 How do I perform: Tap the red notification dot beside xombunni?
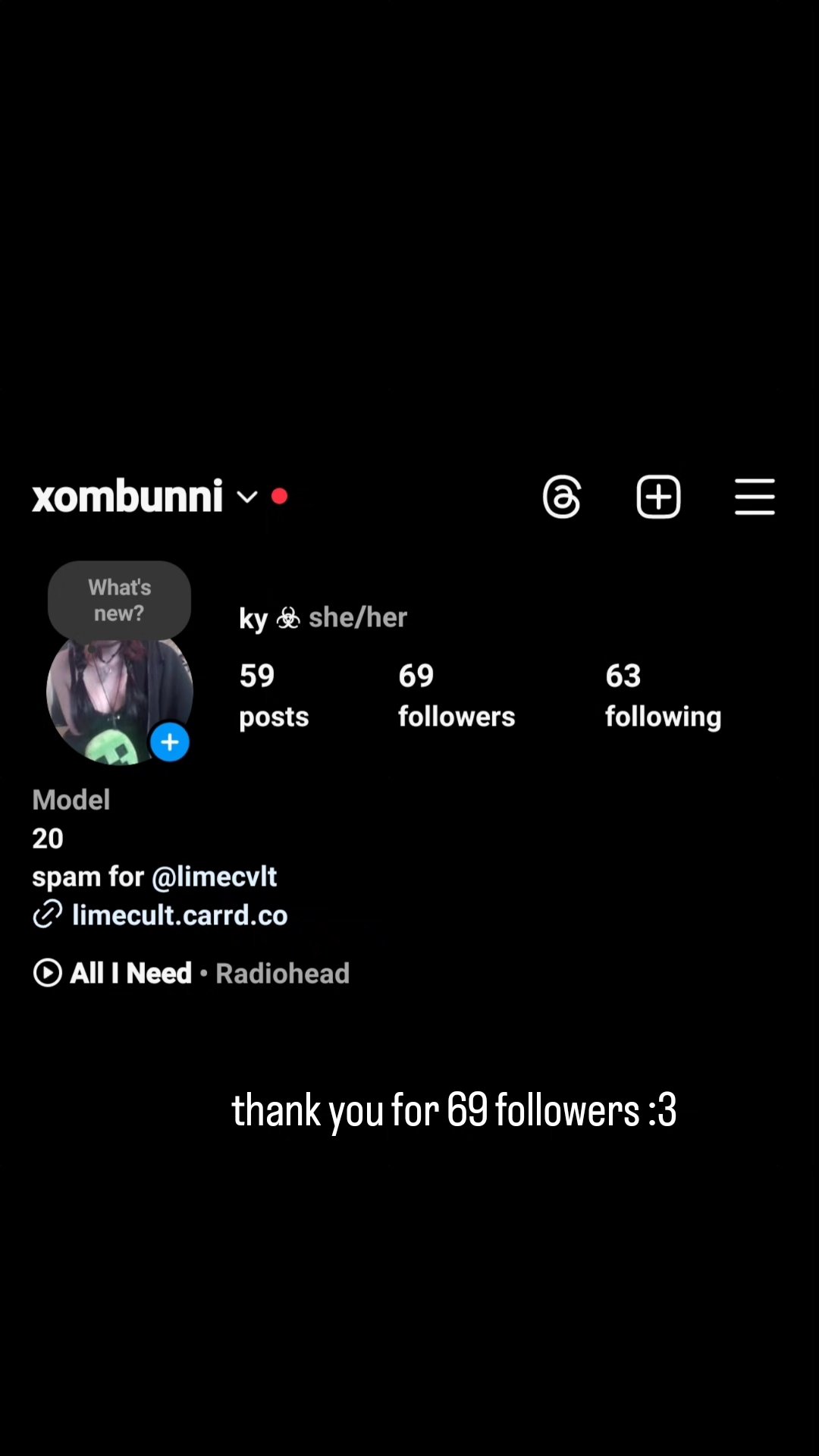(x=279, y=496)
